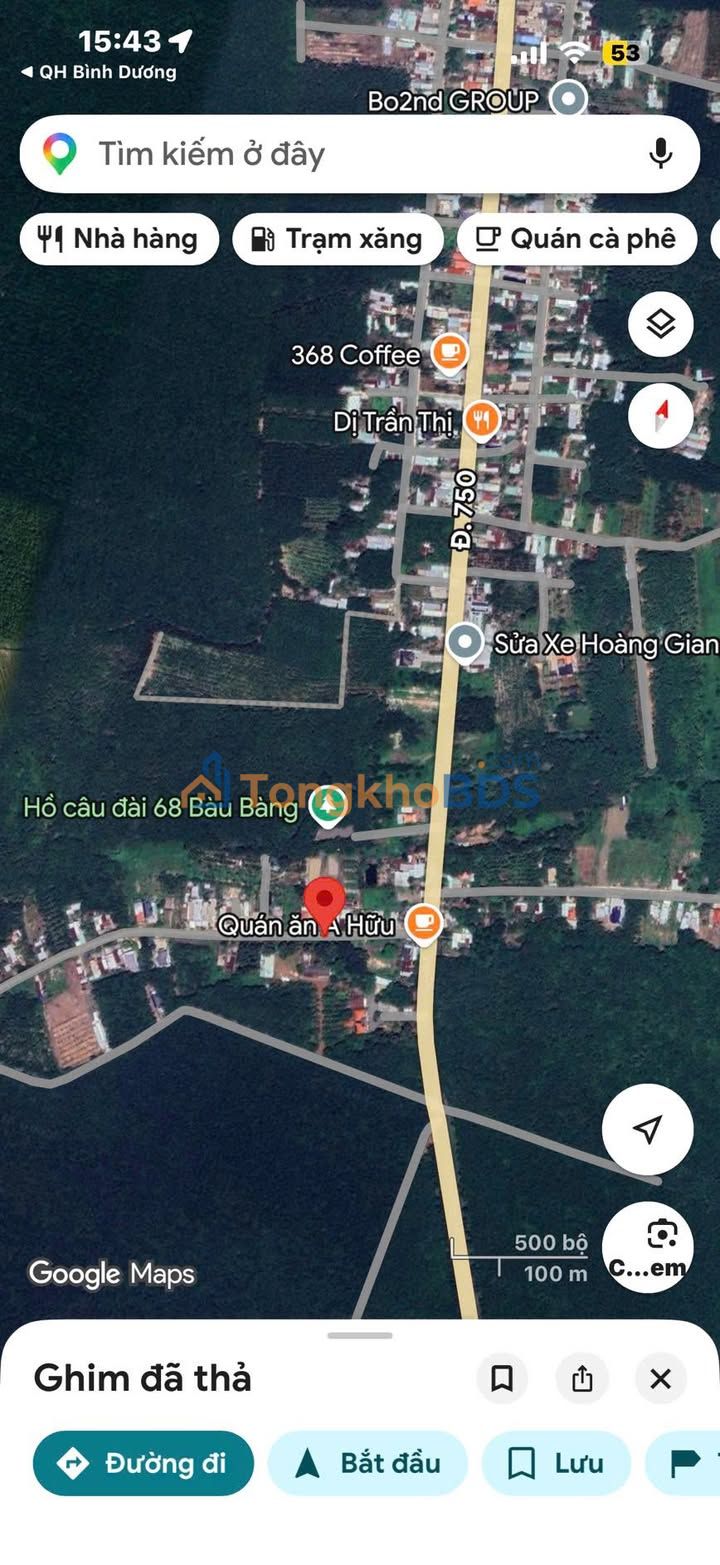Save the pin with "Lưu" button

click(x=556, y=1463)
